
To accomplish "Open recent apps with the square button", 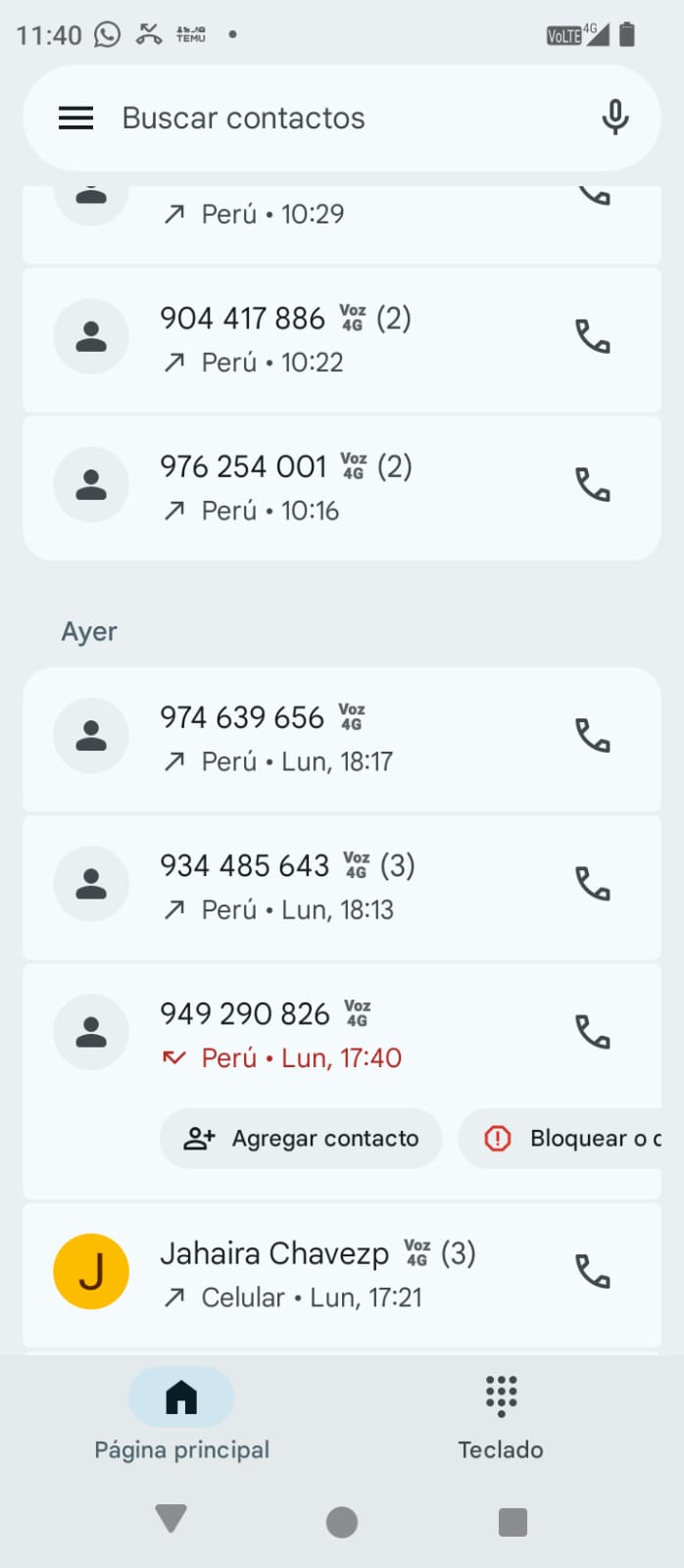I will tap(513, 1522).
